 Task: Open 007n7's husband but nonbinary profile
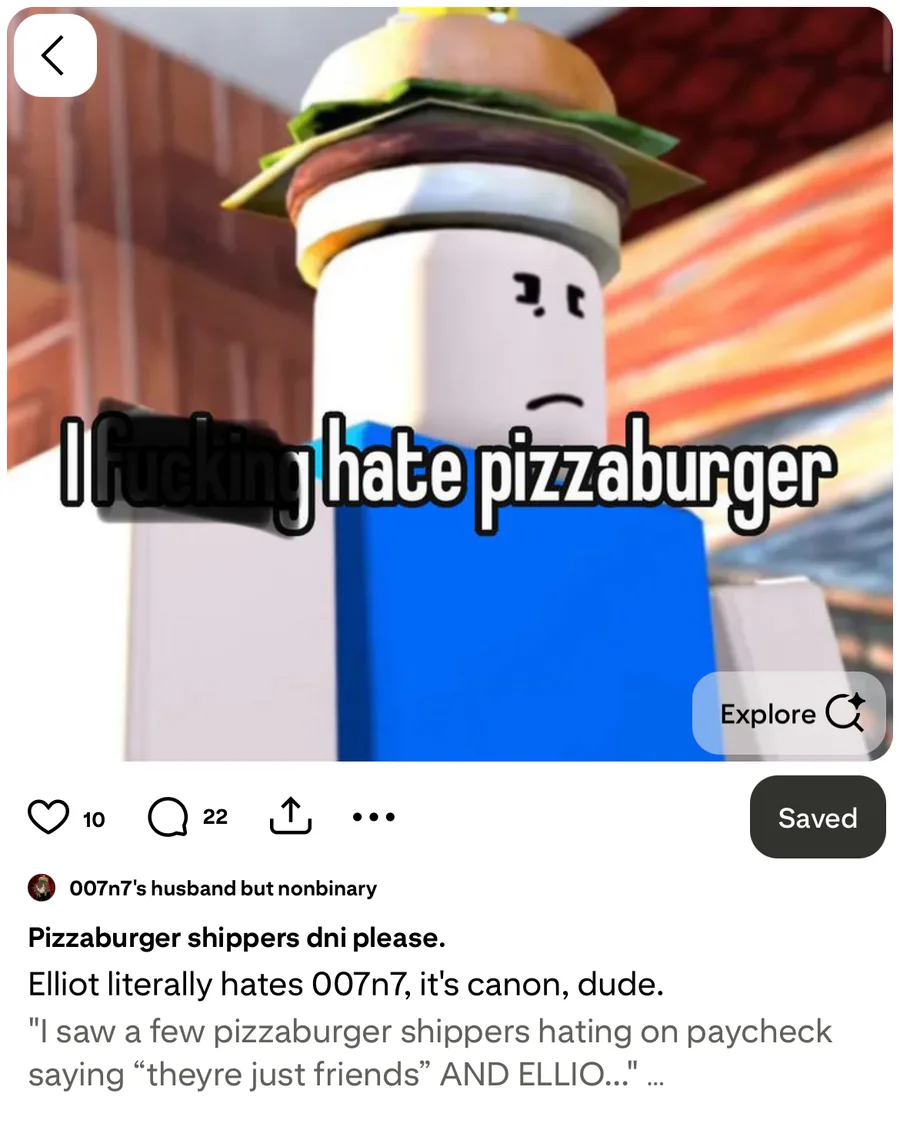click(222, 888)
